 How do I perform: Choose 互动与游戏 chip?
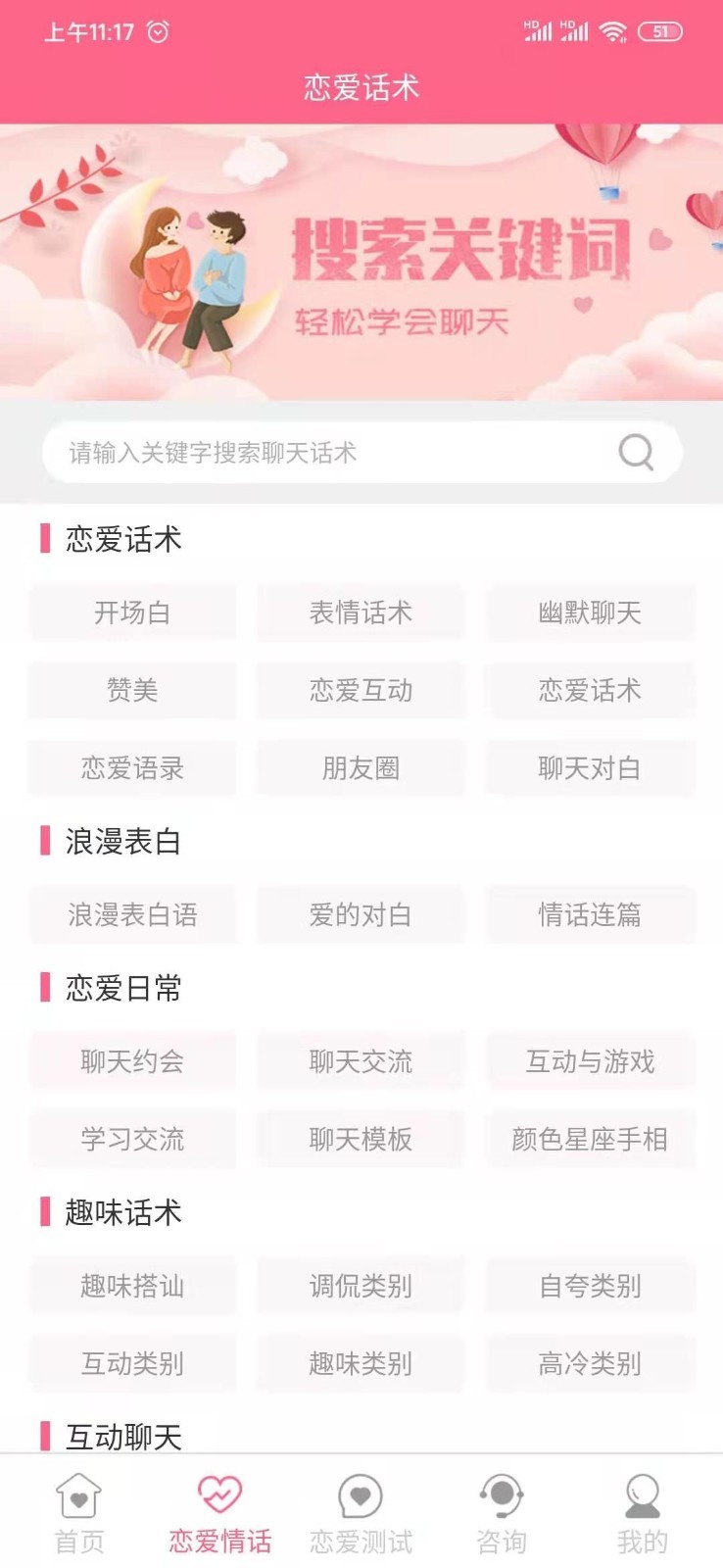590,1061
